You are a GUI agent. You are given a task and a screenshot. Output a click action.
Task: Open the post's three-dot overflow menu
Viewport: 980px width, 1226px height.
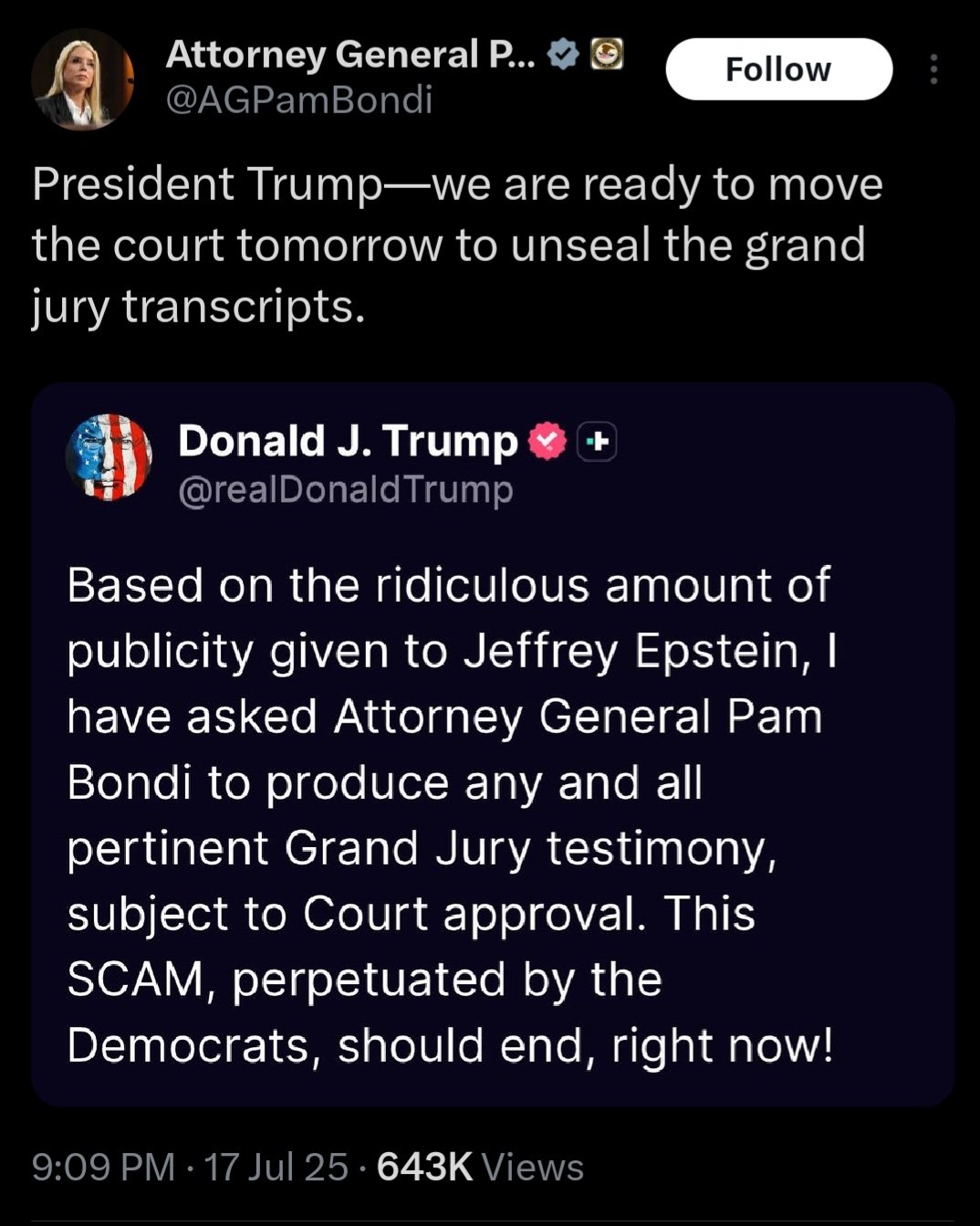coord(933,69)
